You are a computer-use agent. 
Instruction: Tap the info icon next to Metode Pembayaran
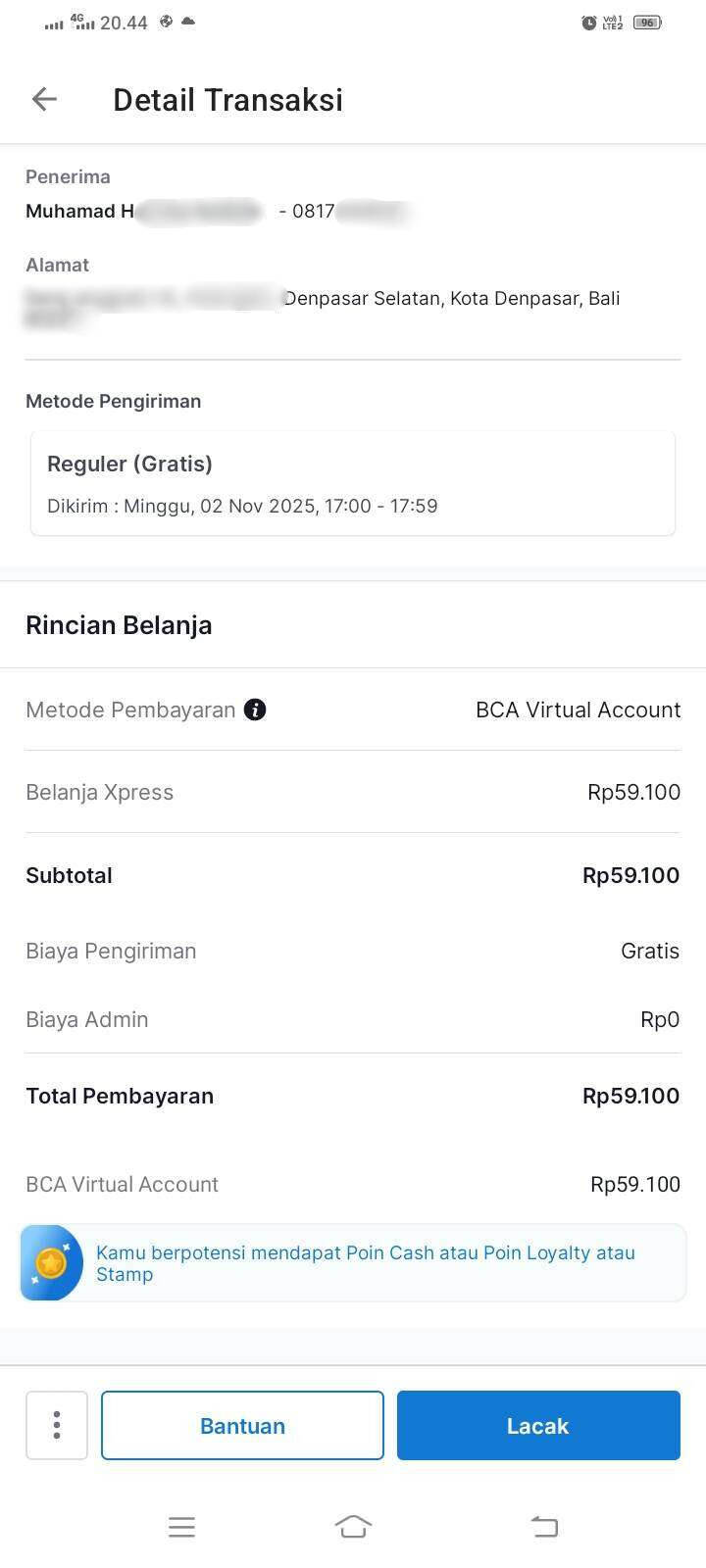pyautogui.click(x=256, y=709)
